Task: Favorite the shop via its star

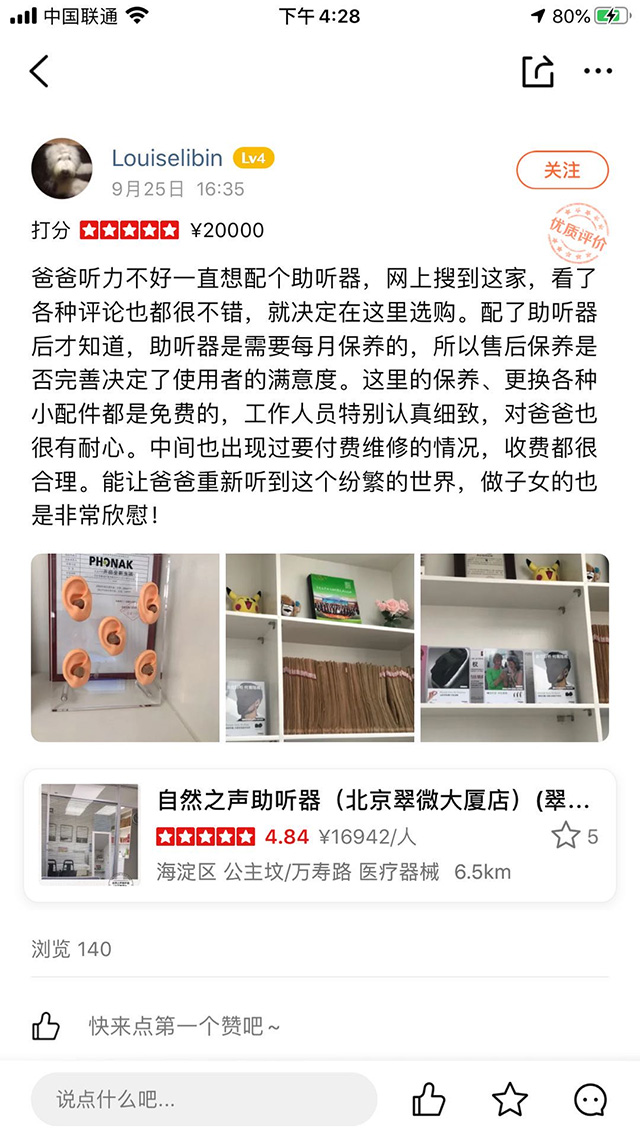Action: click(x=566, y=835)
